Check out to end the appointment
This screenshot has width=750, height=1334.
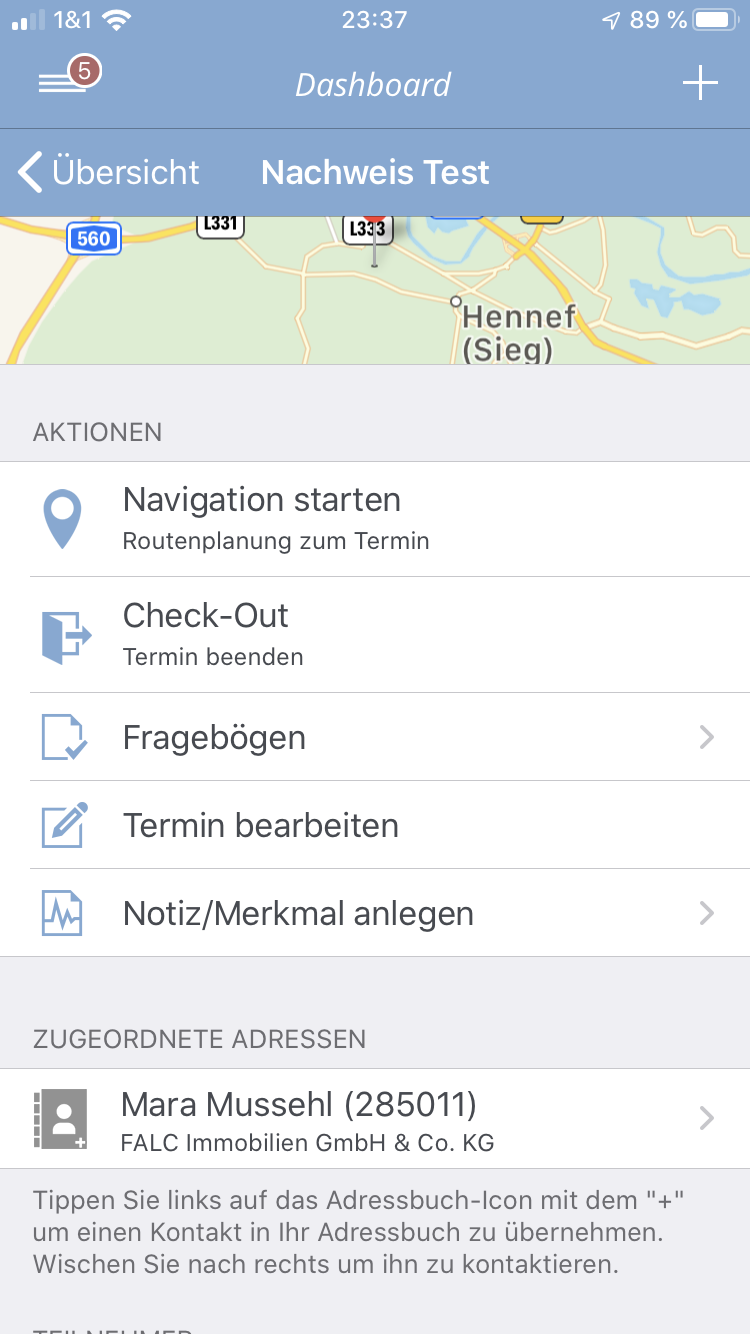[x=375, y=634]
